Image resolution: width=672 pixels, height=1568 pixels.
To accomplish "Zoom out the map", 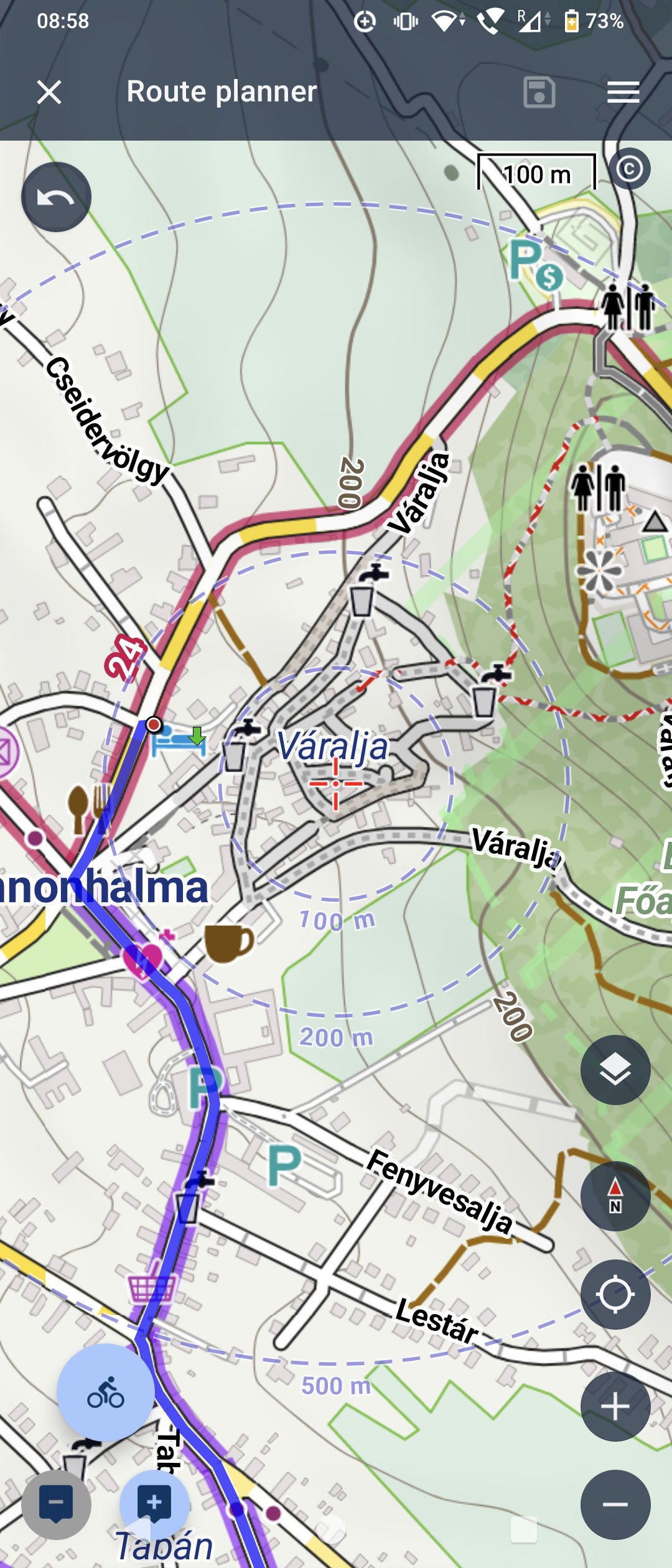I will 615,1505.
